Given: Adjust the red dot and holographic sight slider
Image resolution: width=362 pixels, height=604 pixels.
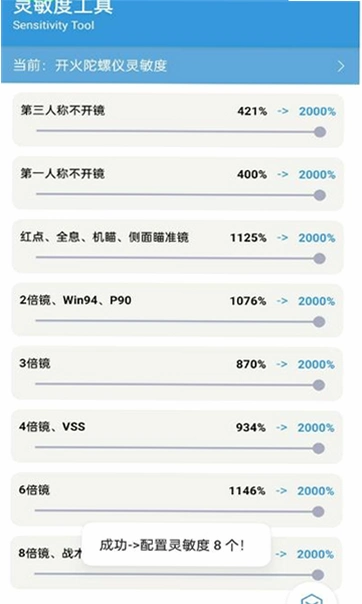Looking at the screenshot, I should (181, 258).
